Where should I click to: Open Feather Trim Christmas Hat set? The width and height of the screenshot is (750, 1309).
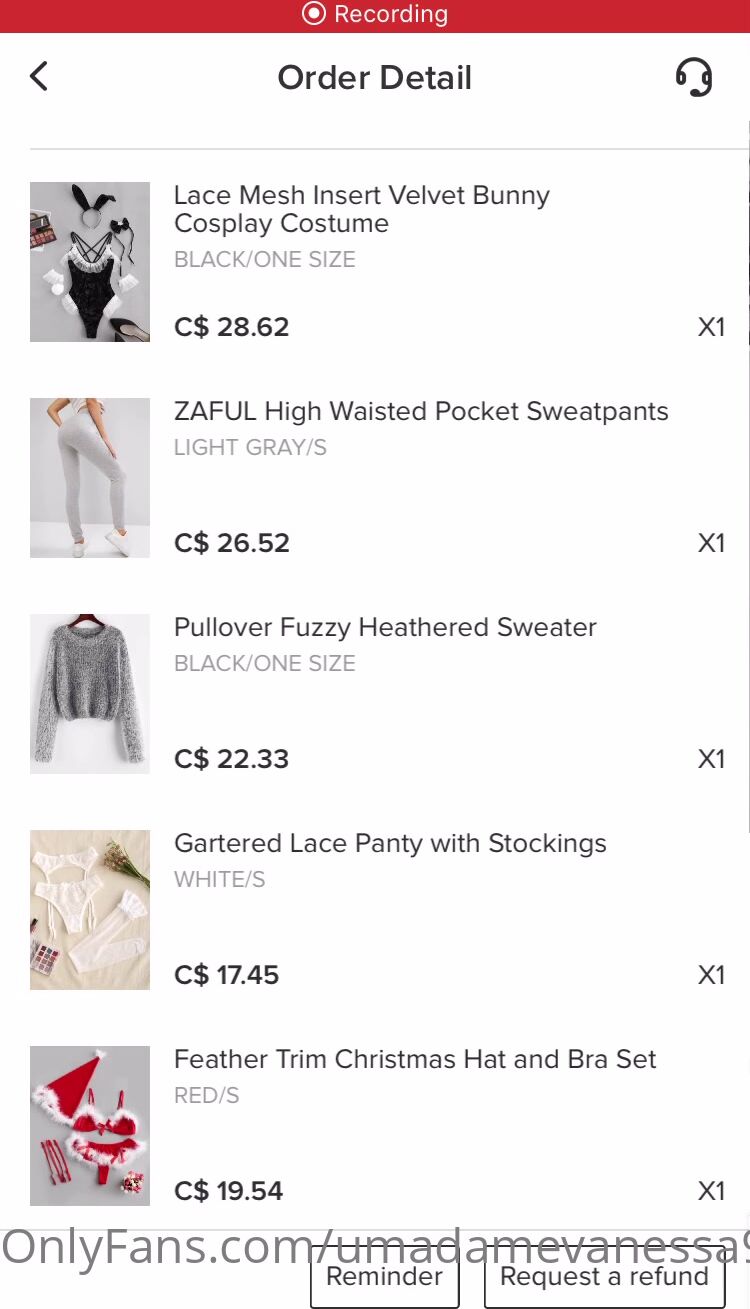click(x=415, y=1060)
